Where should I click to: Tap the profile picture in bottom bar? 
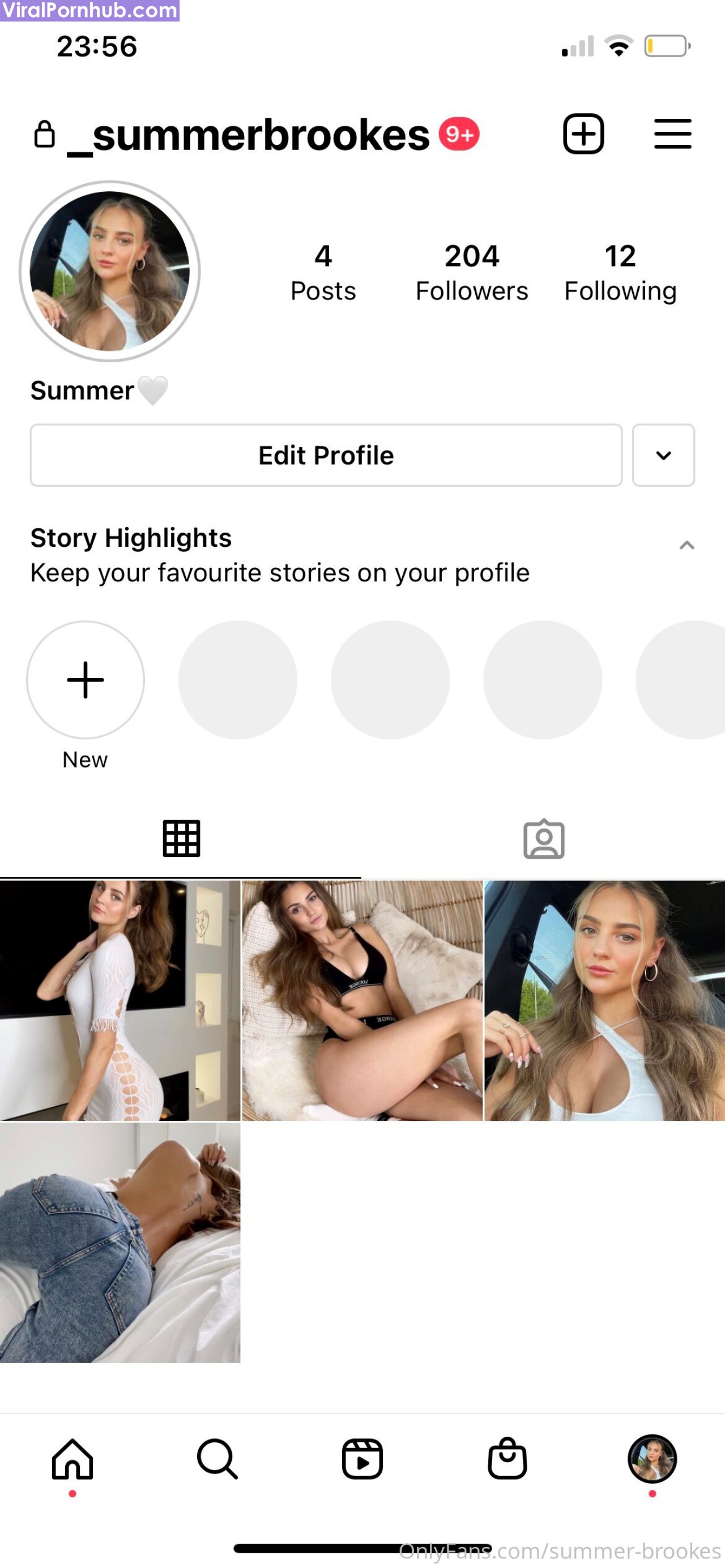[x=652, y=1459]
